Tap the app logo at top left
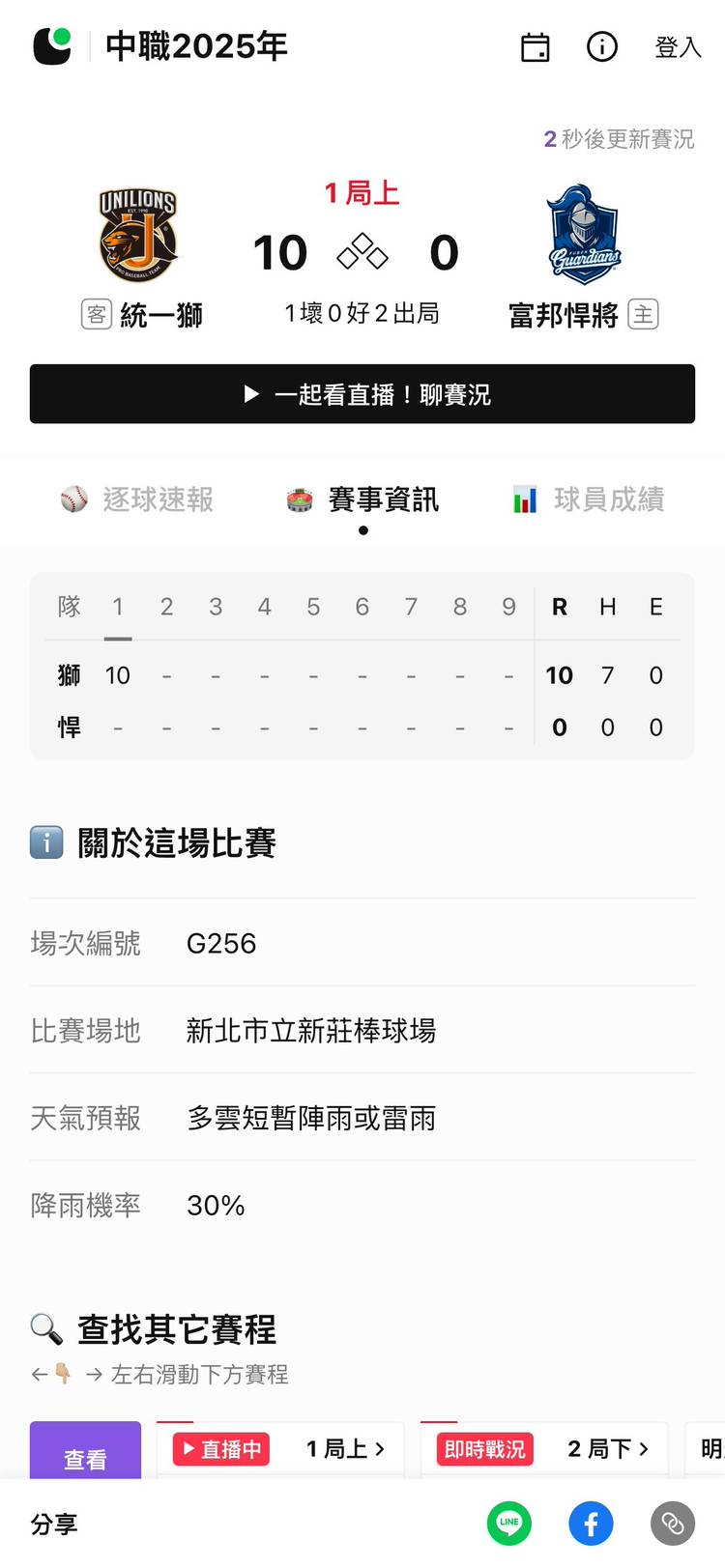 pos(52,45)
